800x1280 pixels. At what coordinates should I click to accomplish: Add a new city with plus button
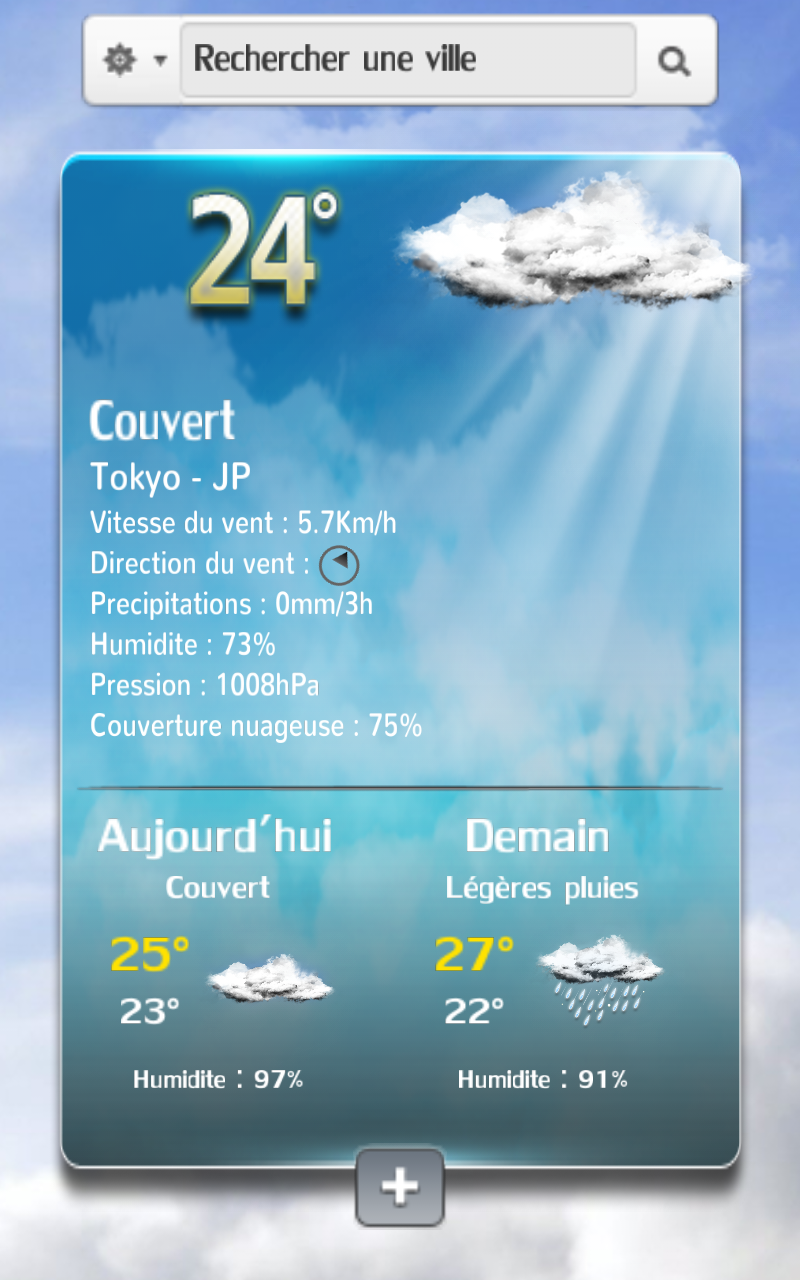tap(400, 1187)
